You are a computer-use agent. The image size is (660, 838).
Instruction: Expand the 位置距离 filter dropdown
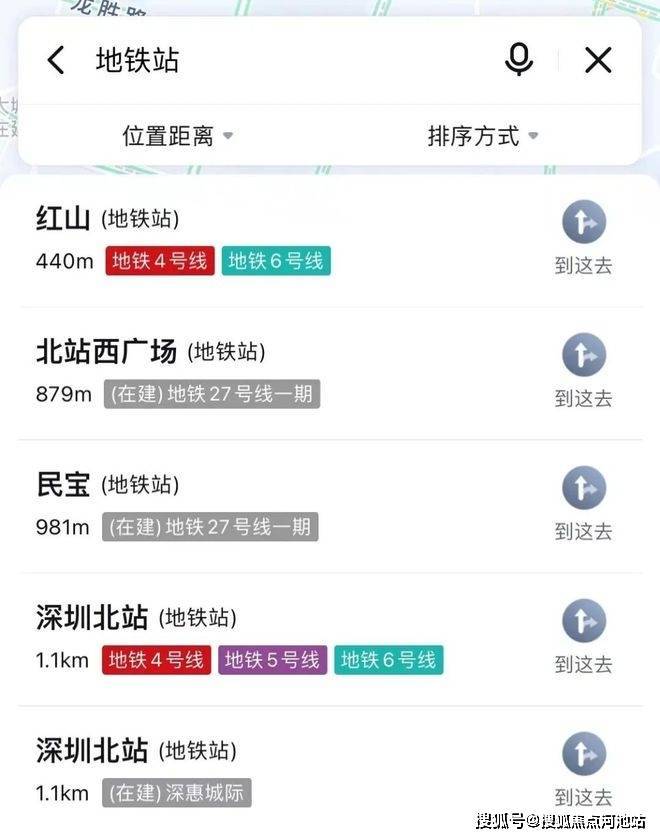(x=177, y=136)
